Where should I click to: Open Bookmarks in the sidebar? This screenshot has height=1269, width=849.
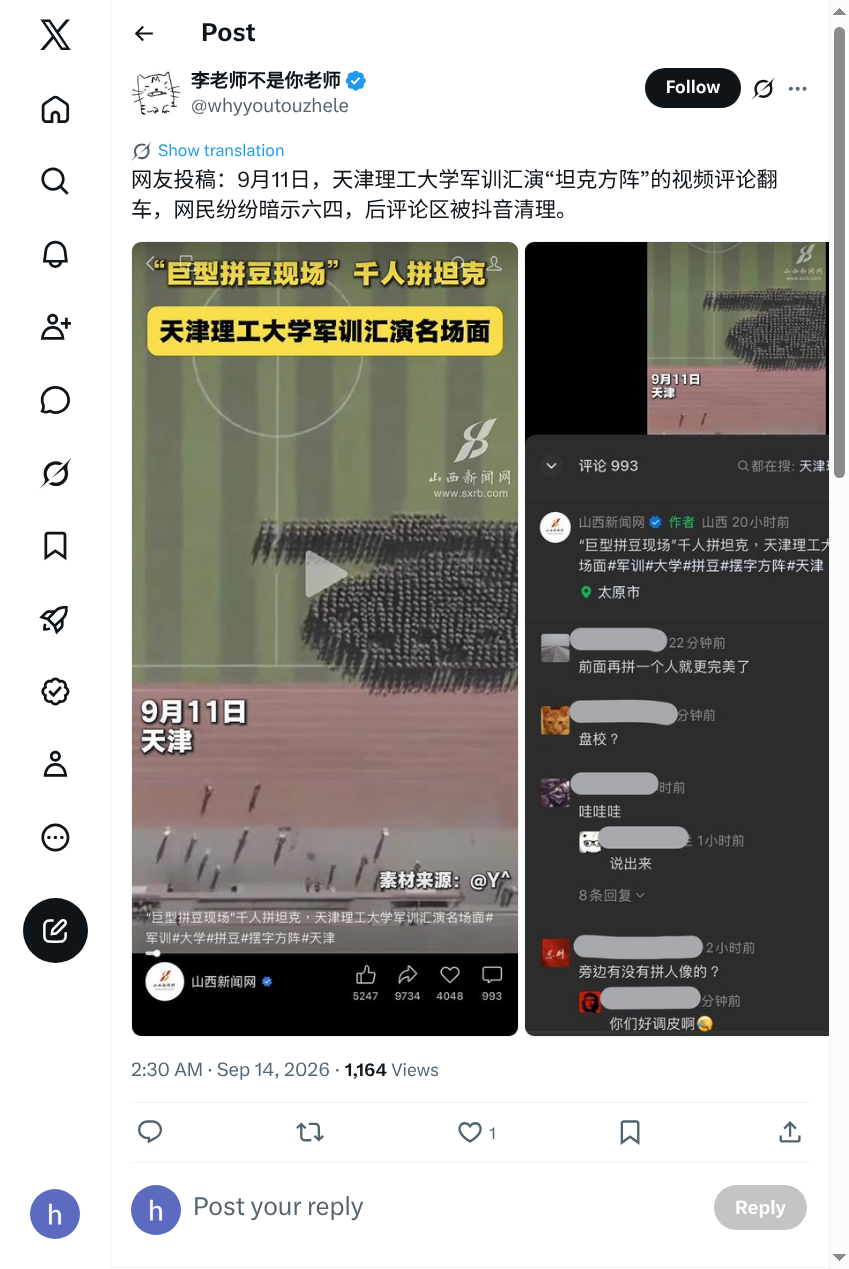(x=55, y=545)
